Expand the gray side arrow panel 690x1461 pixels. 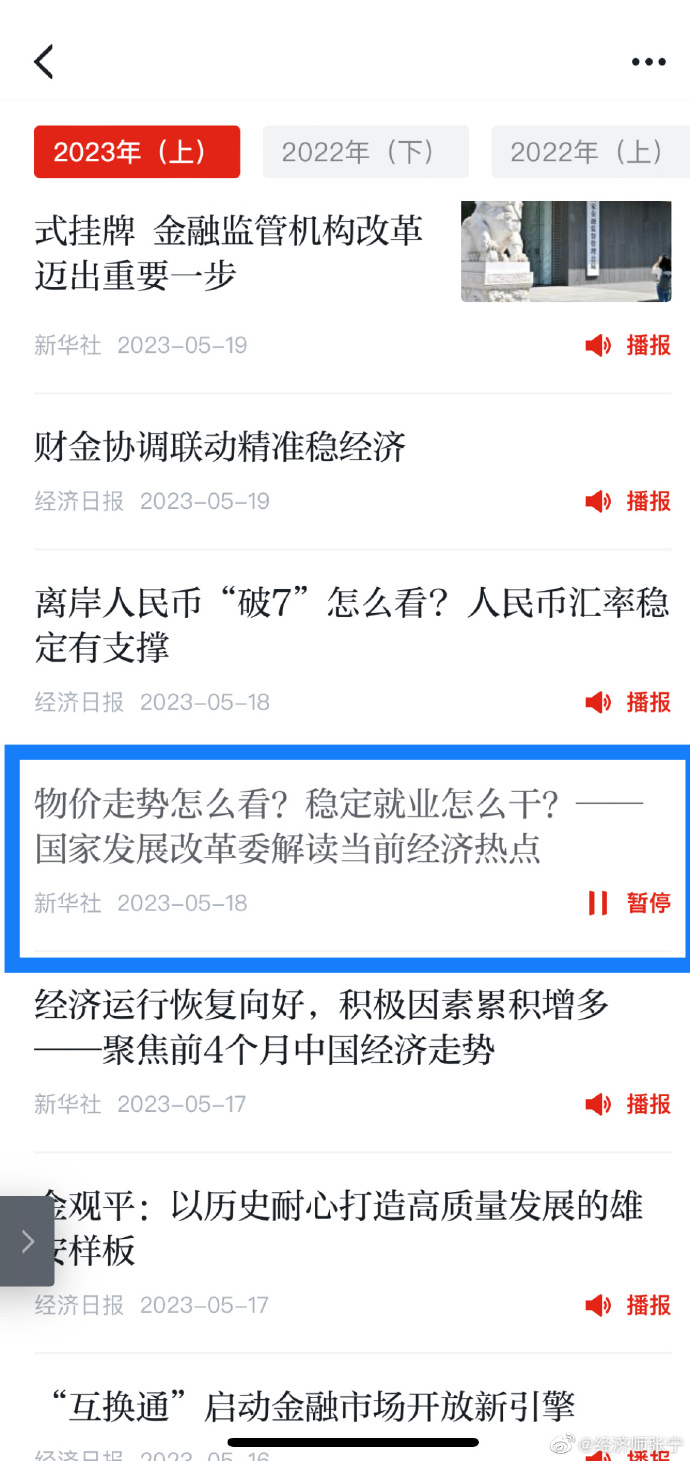click(x=27, y=1241)
